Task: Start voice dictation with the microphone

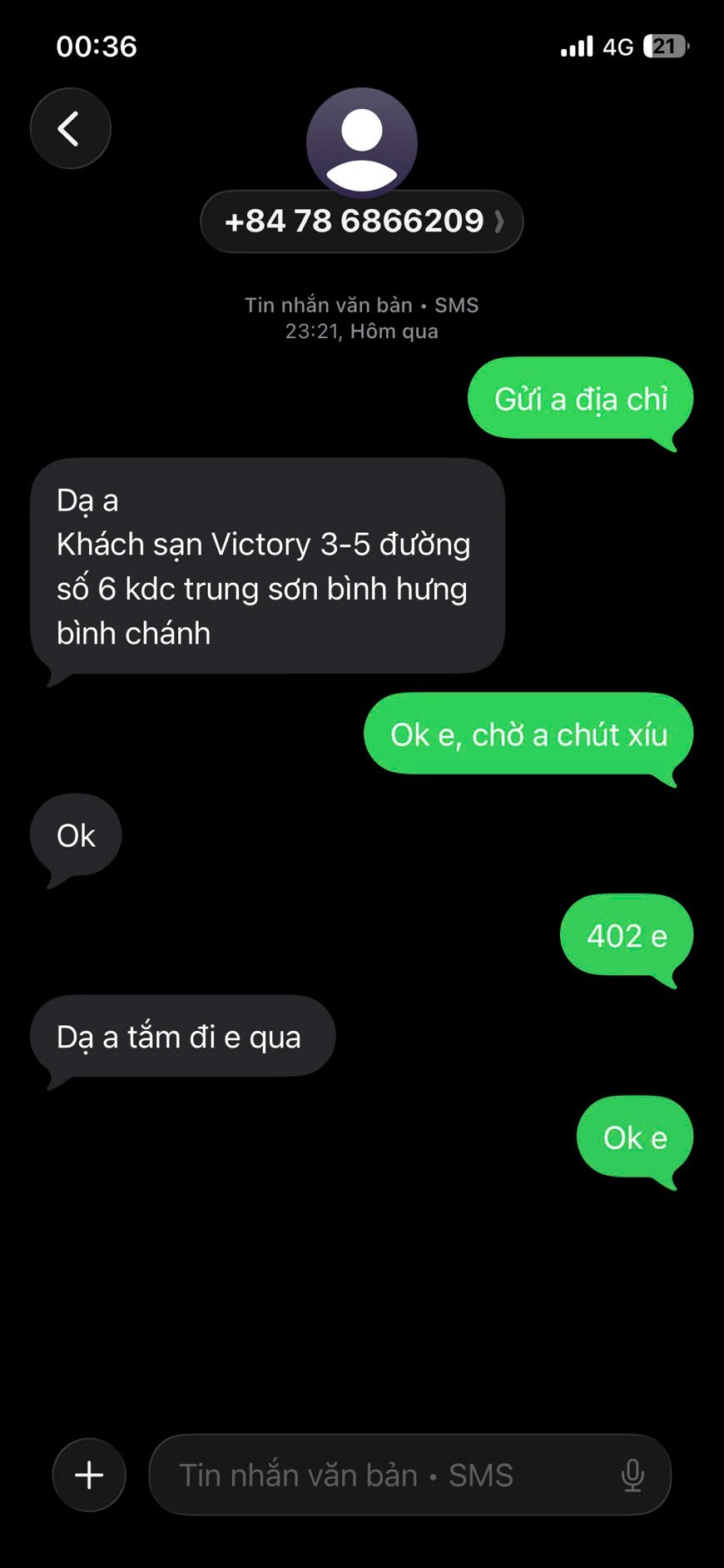Action: click(x=632, y=1475)
